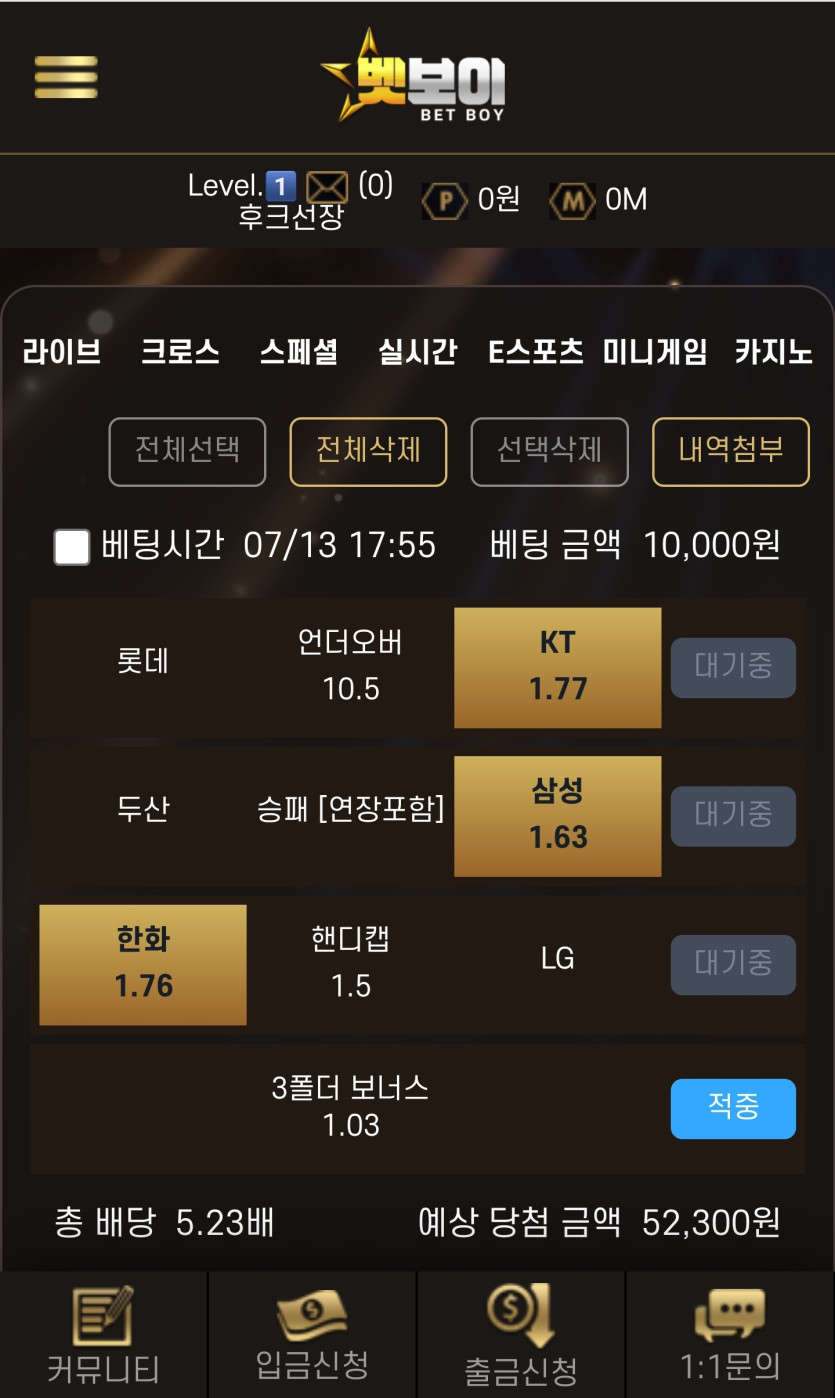Open 입금신청 in the bottom bar
This screenshot has height=1398, width=835.
coord(312,1335)
